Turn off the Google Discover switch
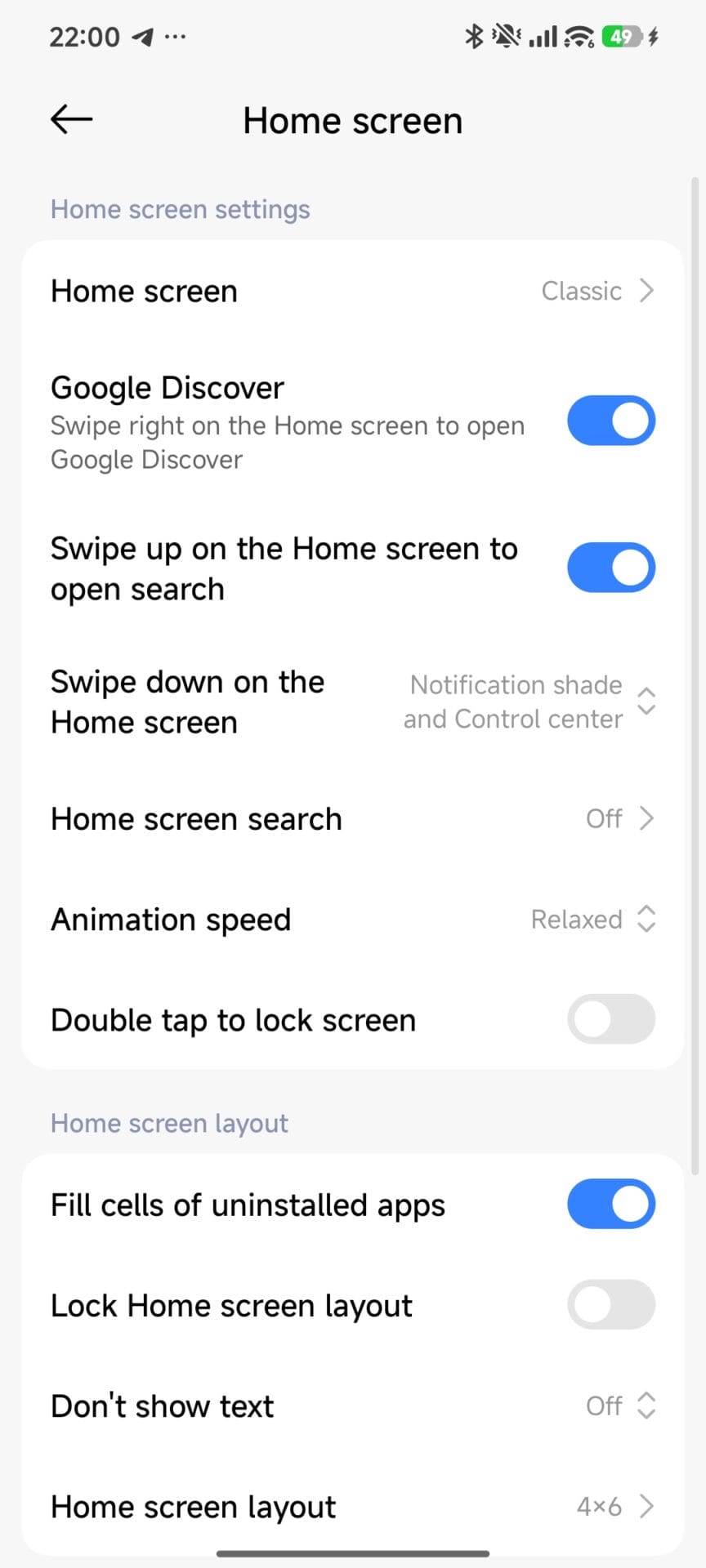 [610, 421]
